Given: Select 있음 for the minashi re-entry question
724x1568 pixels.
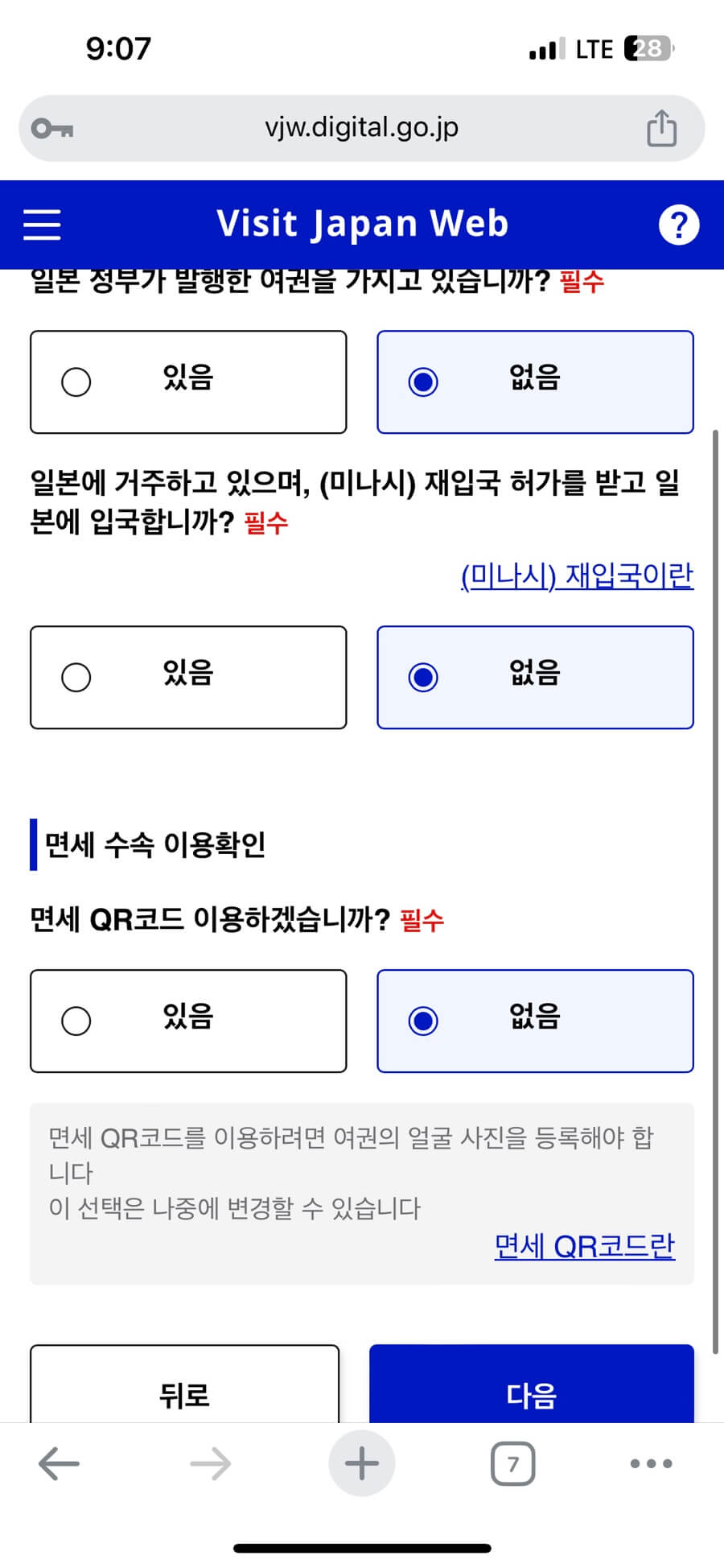Looking at the screenshot, I should [187, 677].
